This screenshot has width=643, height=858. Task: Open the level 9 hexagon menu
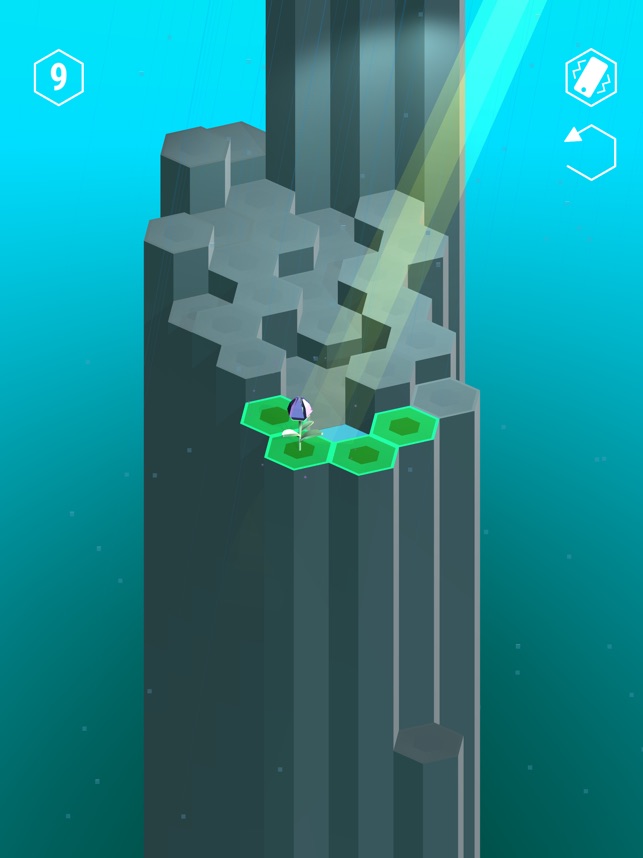tap(58, 77)
